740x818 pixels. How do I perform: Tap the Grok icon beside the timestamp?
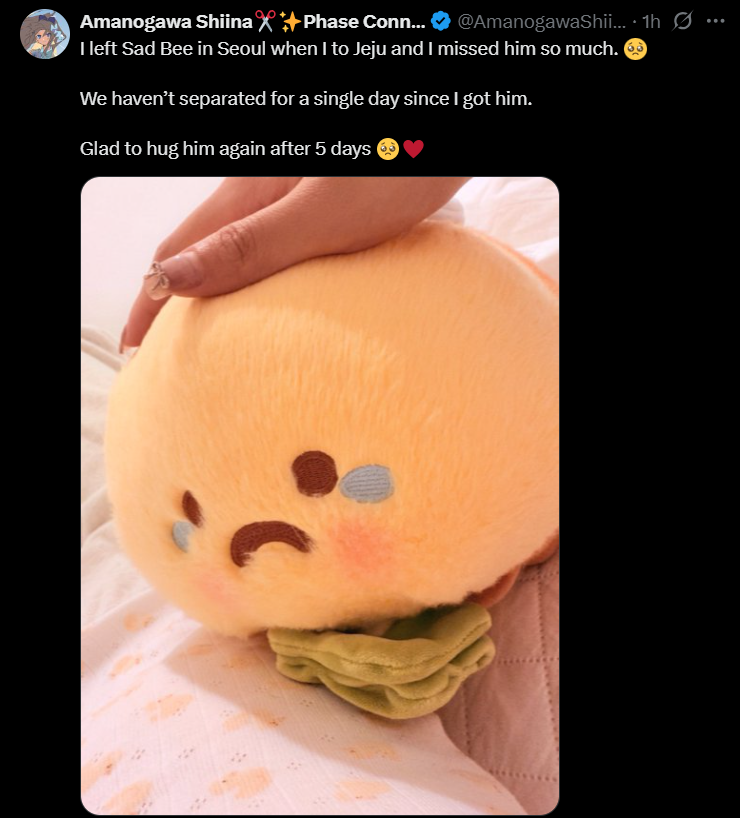tap(685, 21)
